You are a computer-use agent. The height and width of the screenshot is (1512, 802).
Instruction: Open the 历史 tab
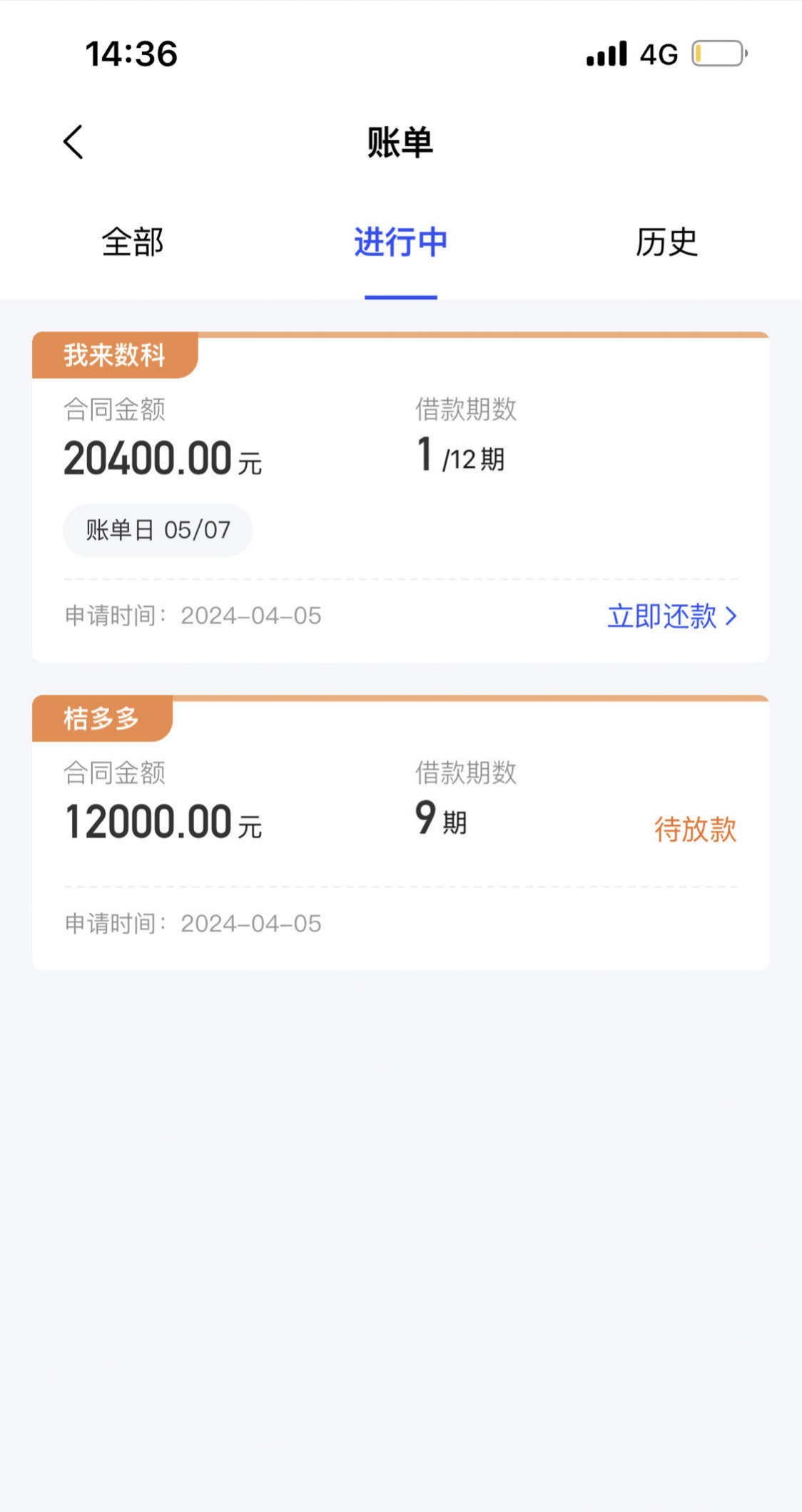(666, 242)
